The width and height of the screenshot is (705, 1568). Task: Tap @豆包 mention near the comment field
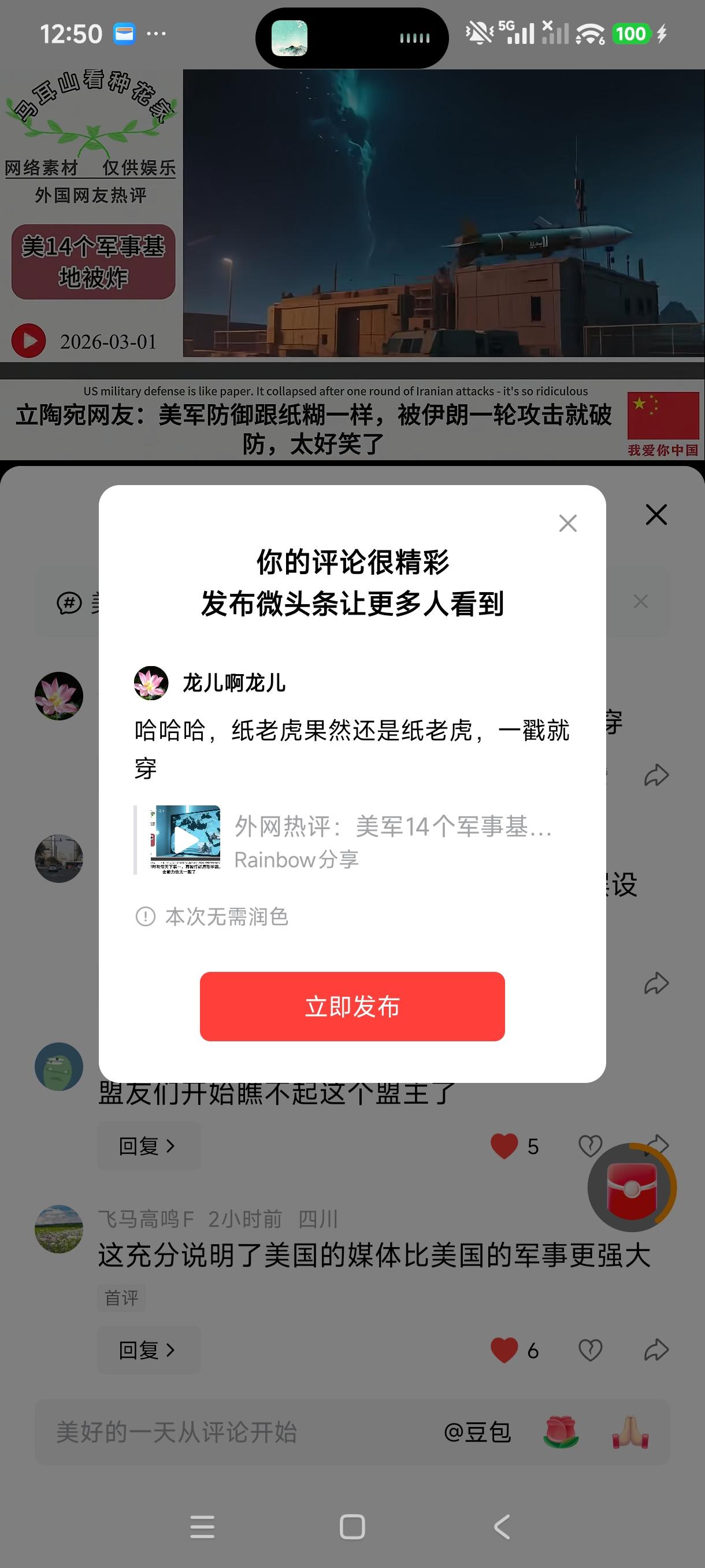pyautogui.click(x=479, y=1432)
